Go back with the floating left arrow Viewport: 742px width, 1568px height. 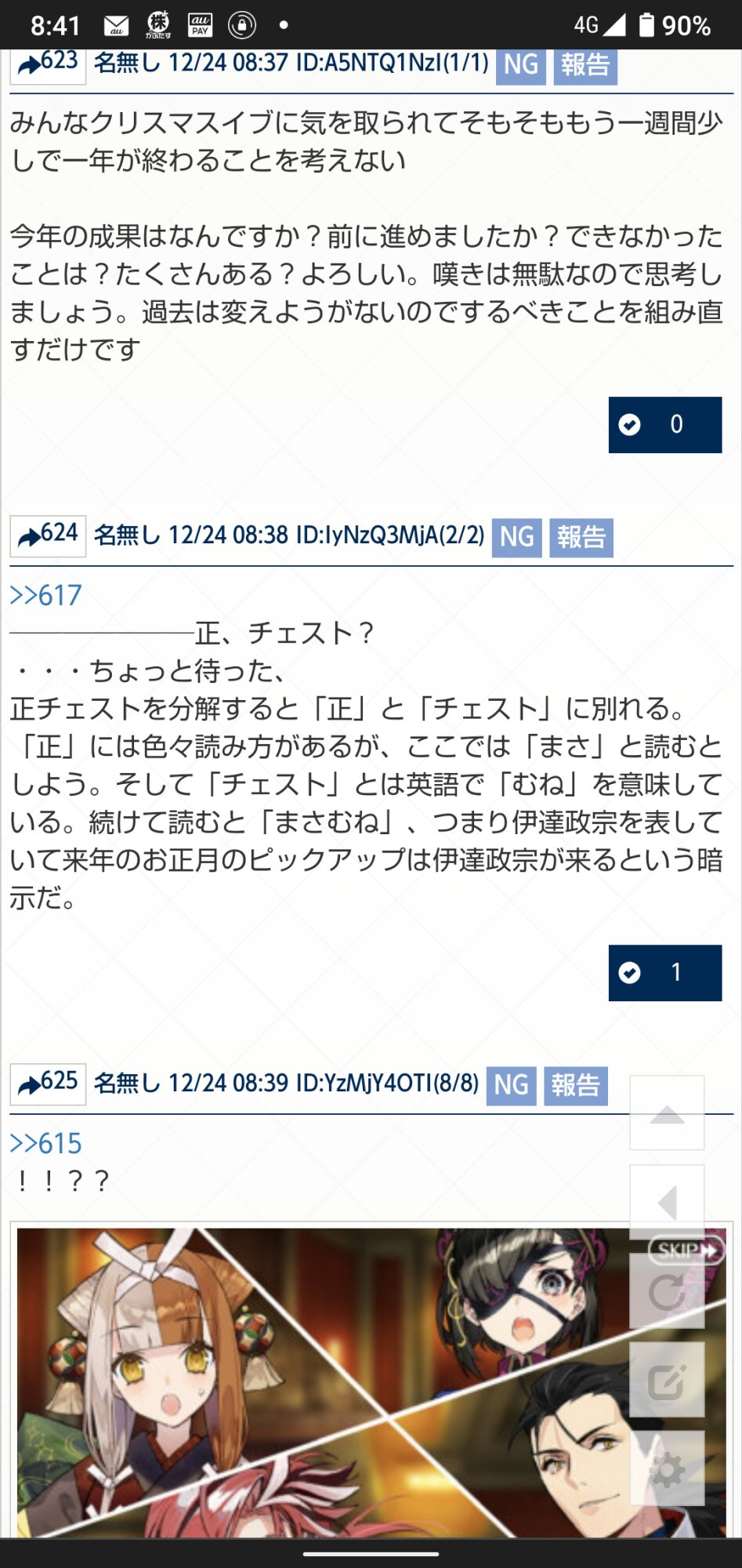667,1203
